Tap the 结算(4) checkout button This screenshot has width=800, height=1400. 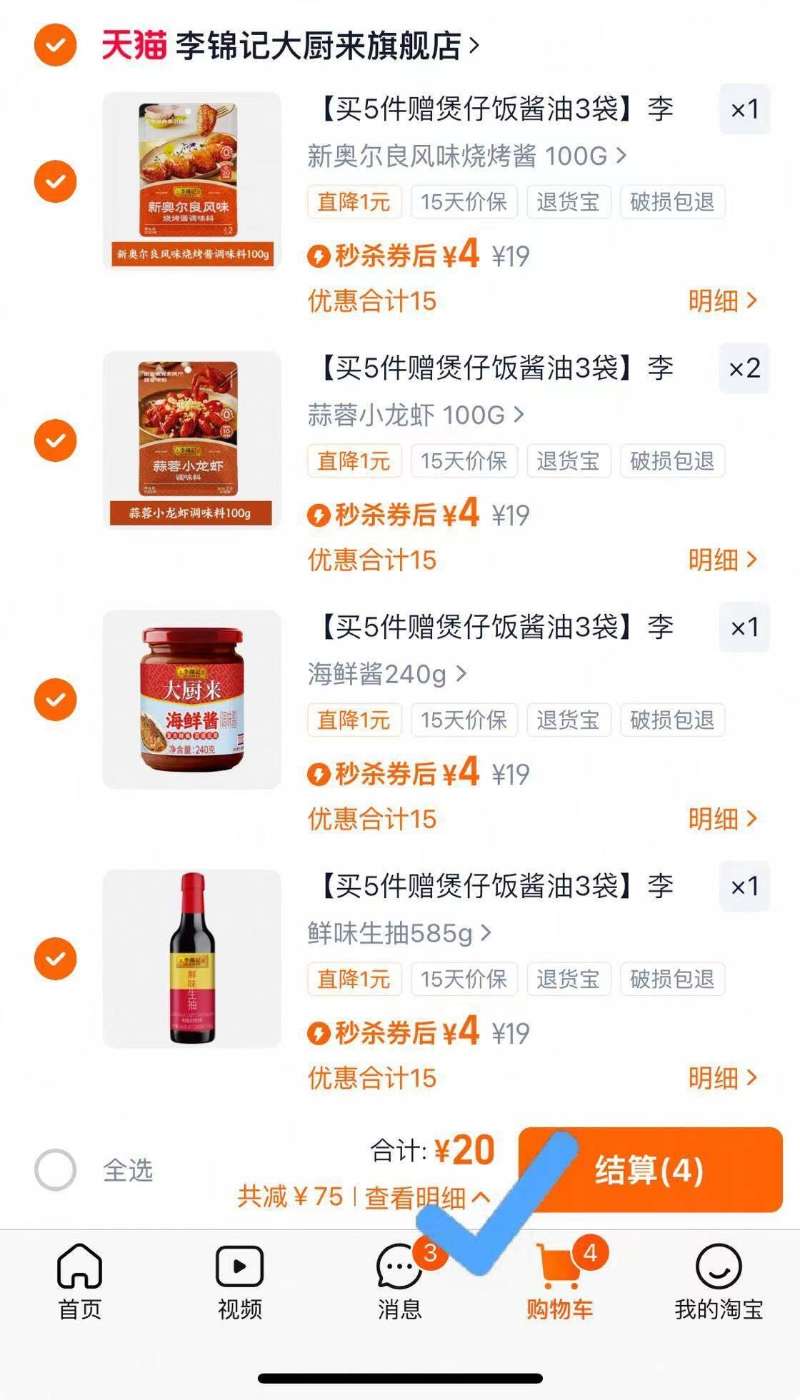pyautogui.click(x=650, y=1171)
